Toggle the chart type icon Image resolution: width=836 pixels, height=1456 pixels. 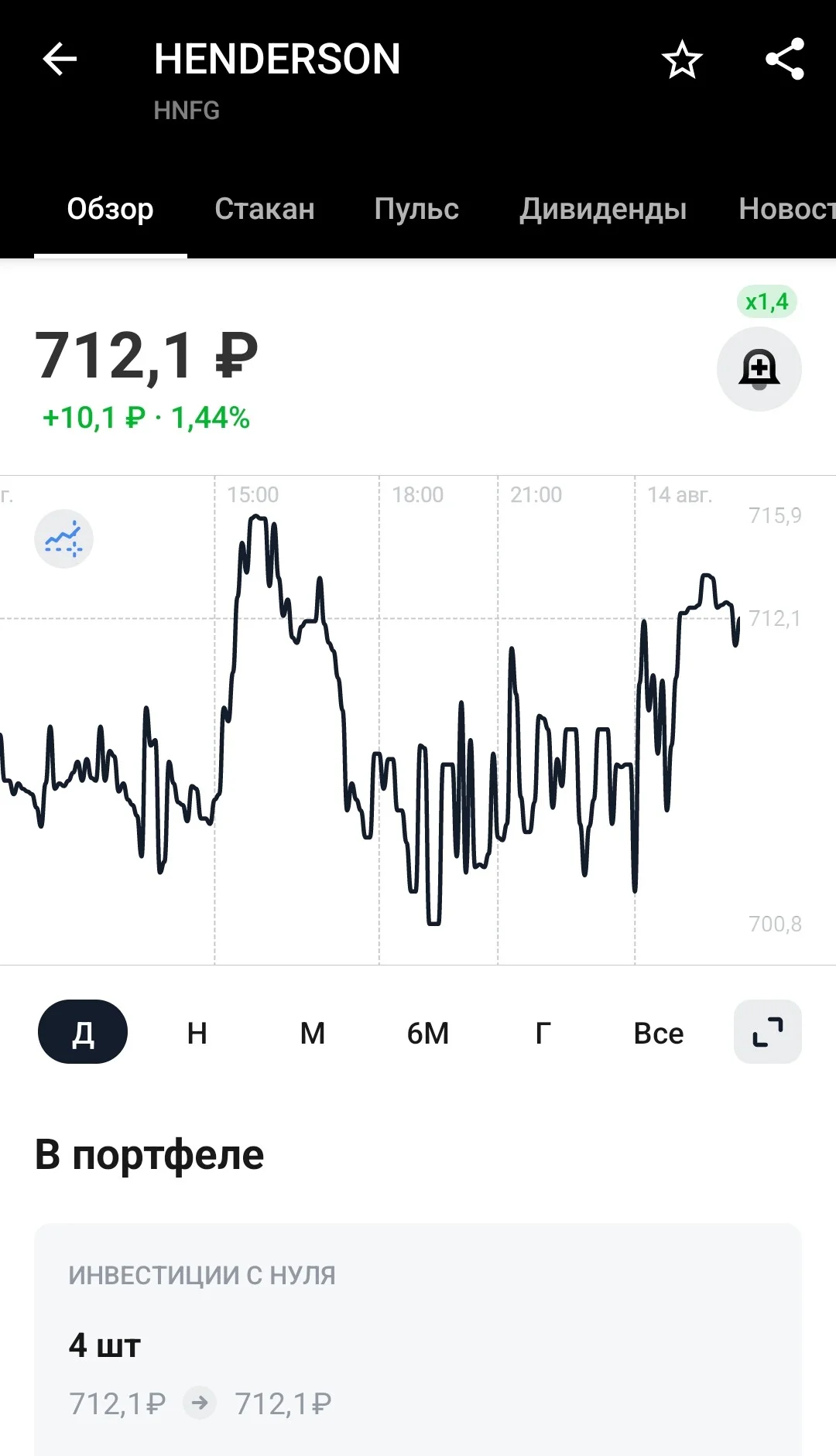[x=64, y=538]
